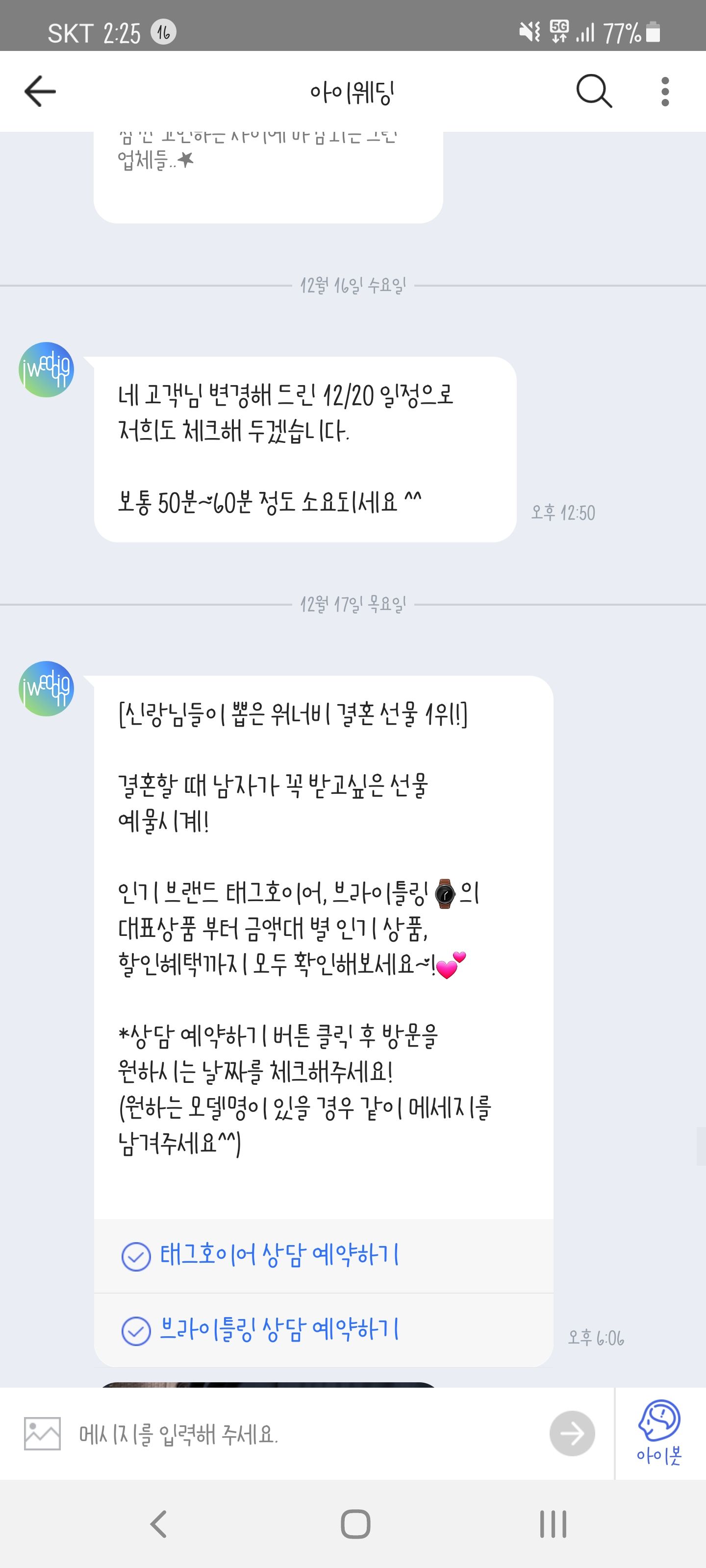The width and height of the screenshot is (706, 1568).
Task: Focus the message input field
Action: coord(304,1435)
